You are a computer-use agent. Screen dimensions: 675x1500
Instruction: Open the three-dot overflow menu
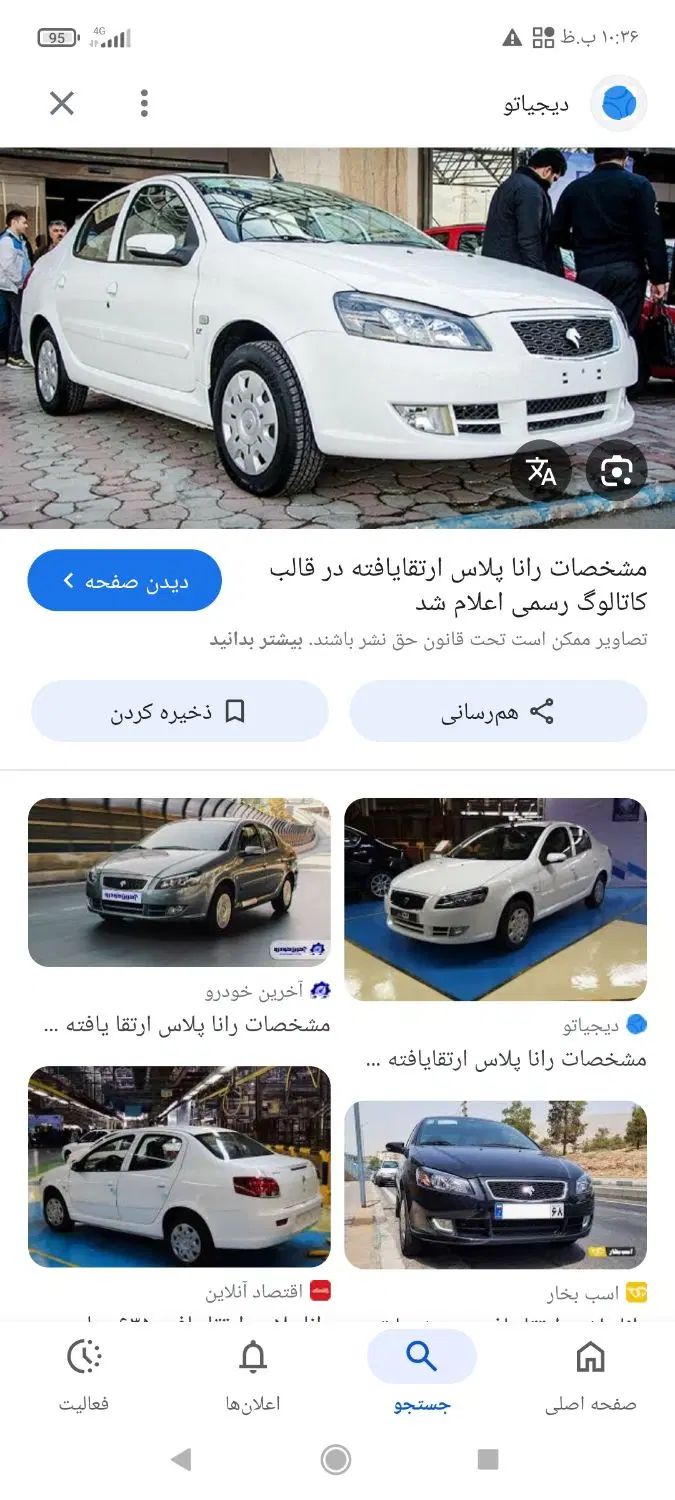click(144, 103)
